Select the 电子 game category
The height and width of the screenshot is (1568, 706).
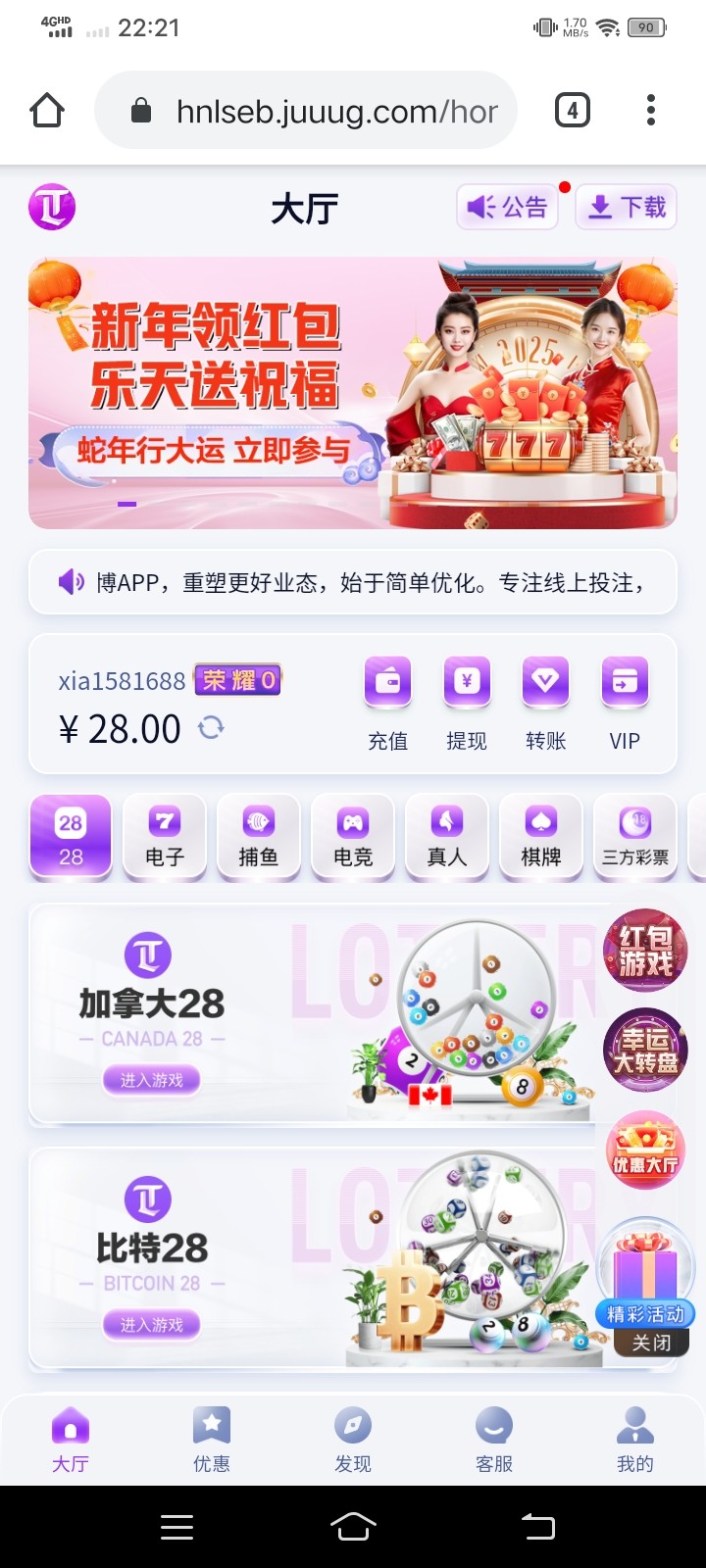(165, 837)
